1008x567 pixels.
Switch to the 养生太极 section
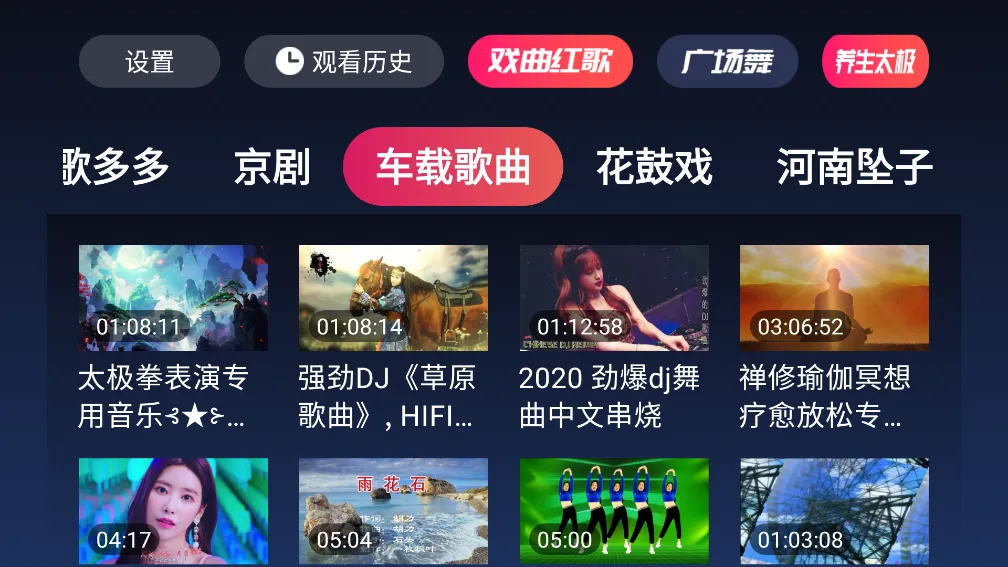click(875, 62)
